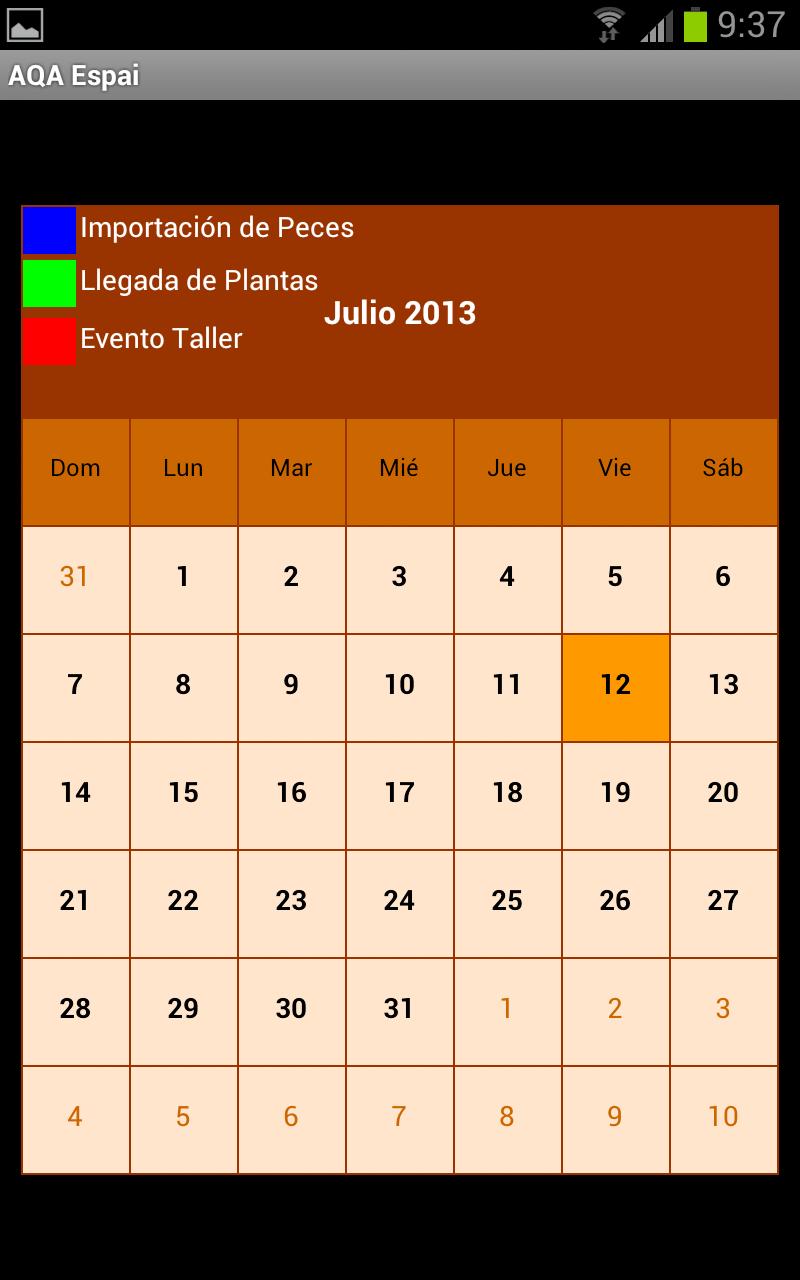The width and height of the screenshot is (800, 1280).
Task: Choose July 9 in calendar
Action: [x=291, y=687]
